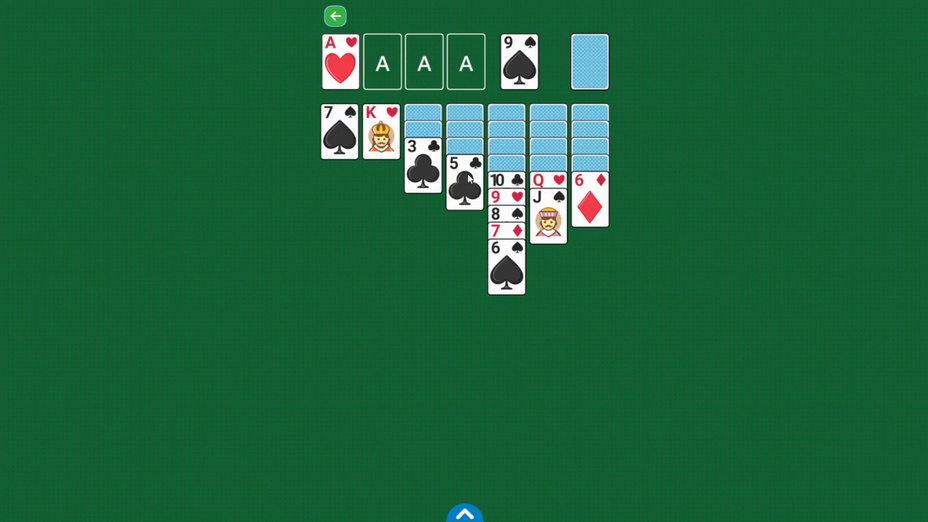Tap the 3 of clubs card

(423, 166)
